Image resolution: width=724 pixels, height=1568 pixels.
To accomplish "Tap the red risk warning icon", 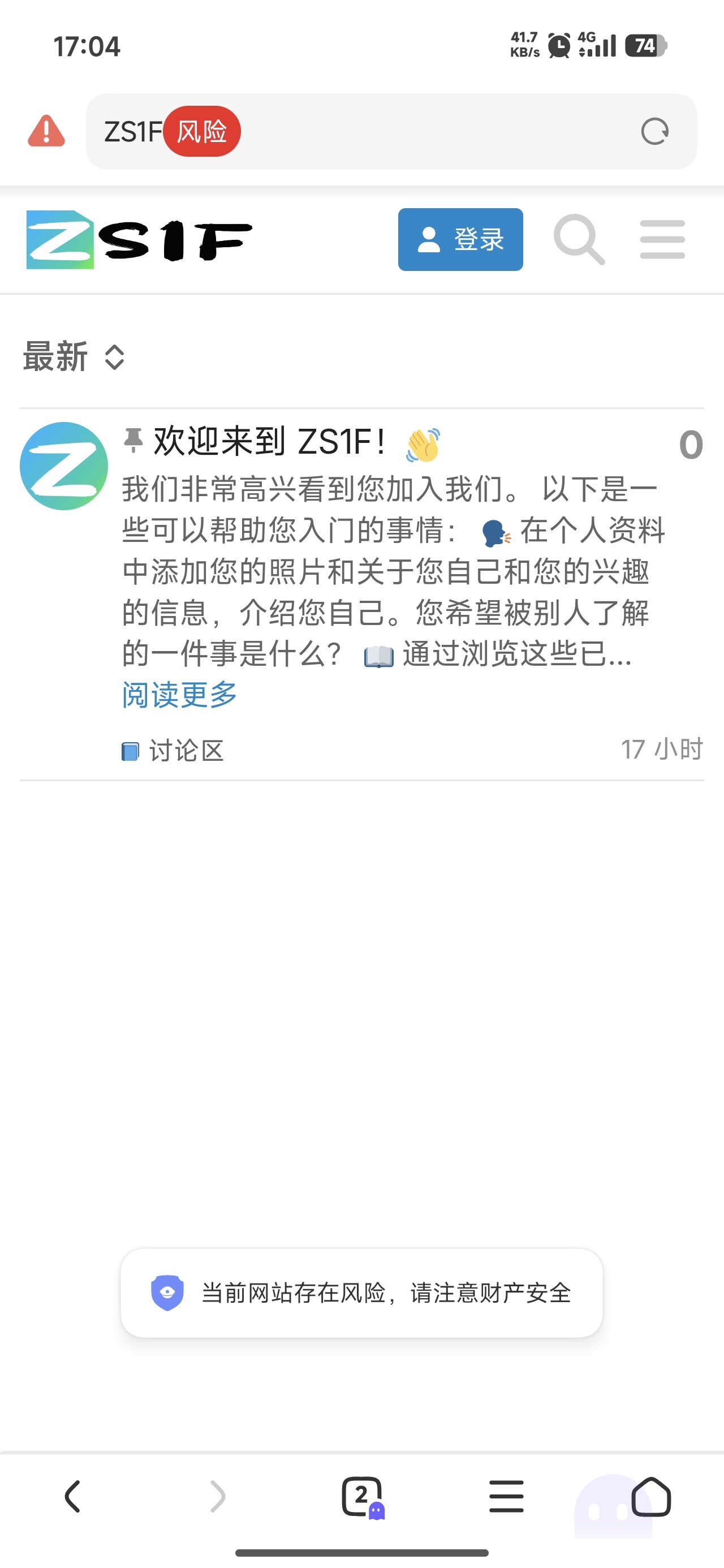I will [46, 131].
